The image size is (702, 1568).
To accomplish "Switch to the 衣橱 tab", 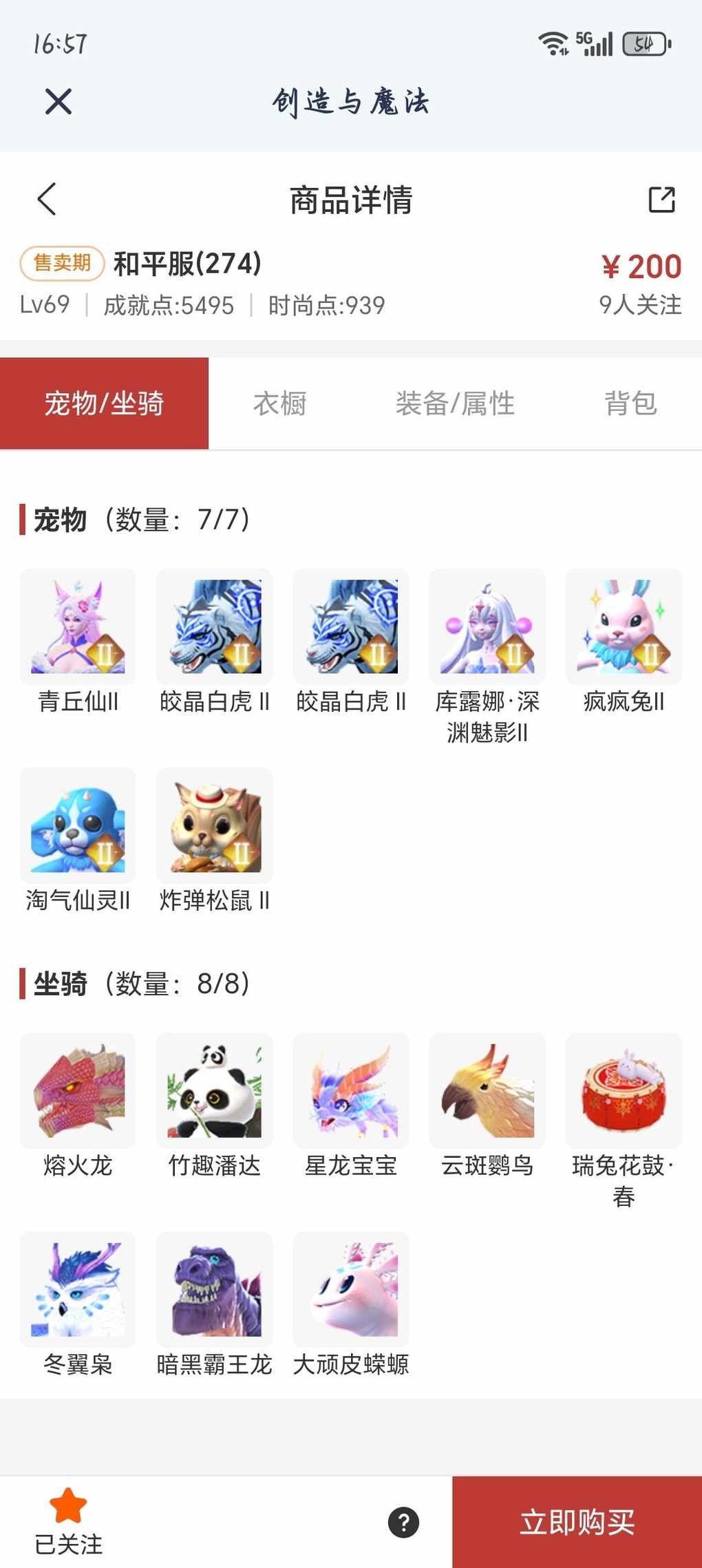I will coord(279,403).
